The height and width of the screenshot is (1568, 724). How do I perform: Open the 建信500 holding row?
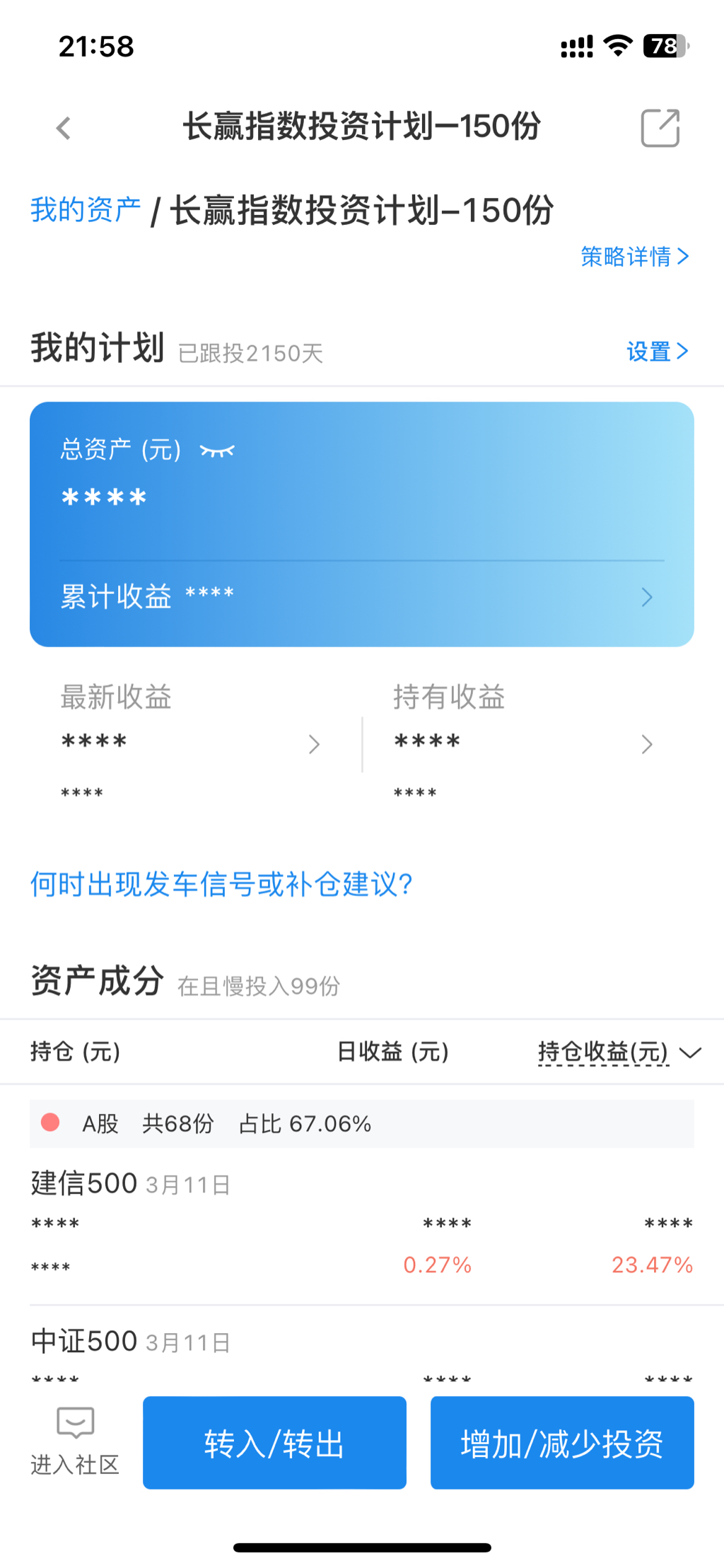pos(361,1226)
